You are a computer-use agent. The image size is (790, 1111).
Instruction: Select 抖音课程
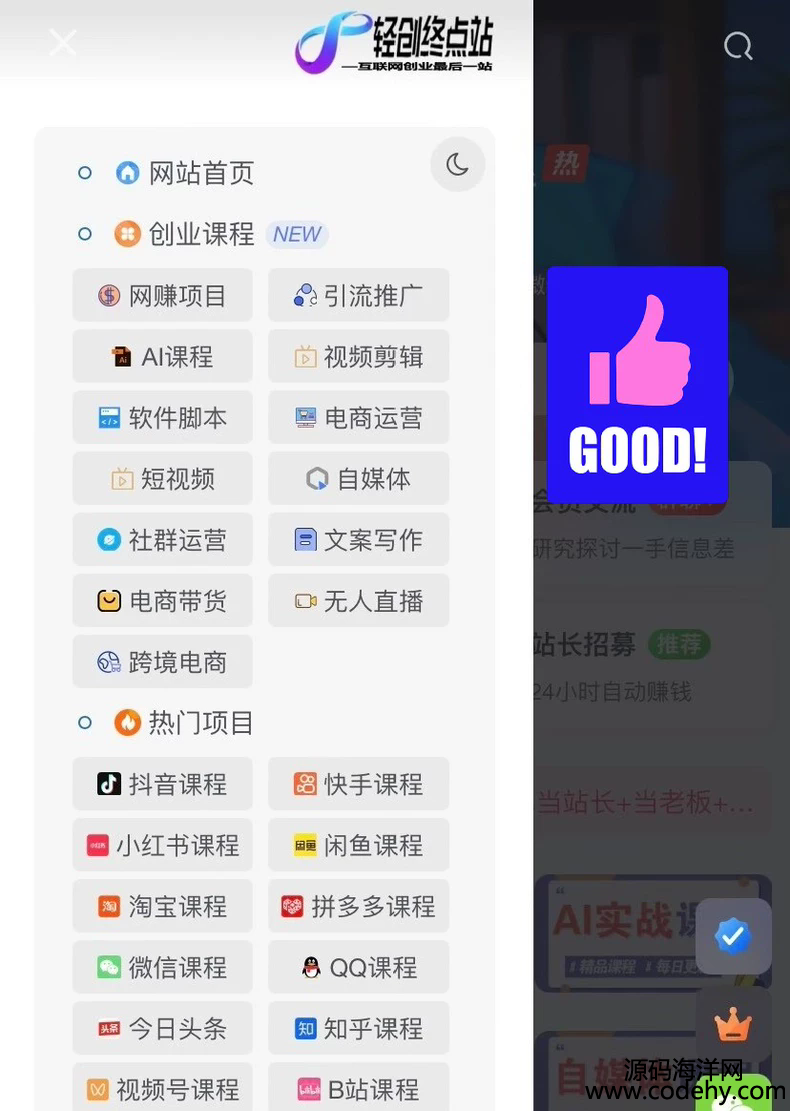162,784
